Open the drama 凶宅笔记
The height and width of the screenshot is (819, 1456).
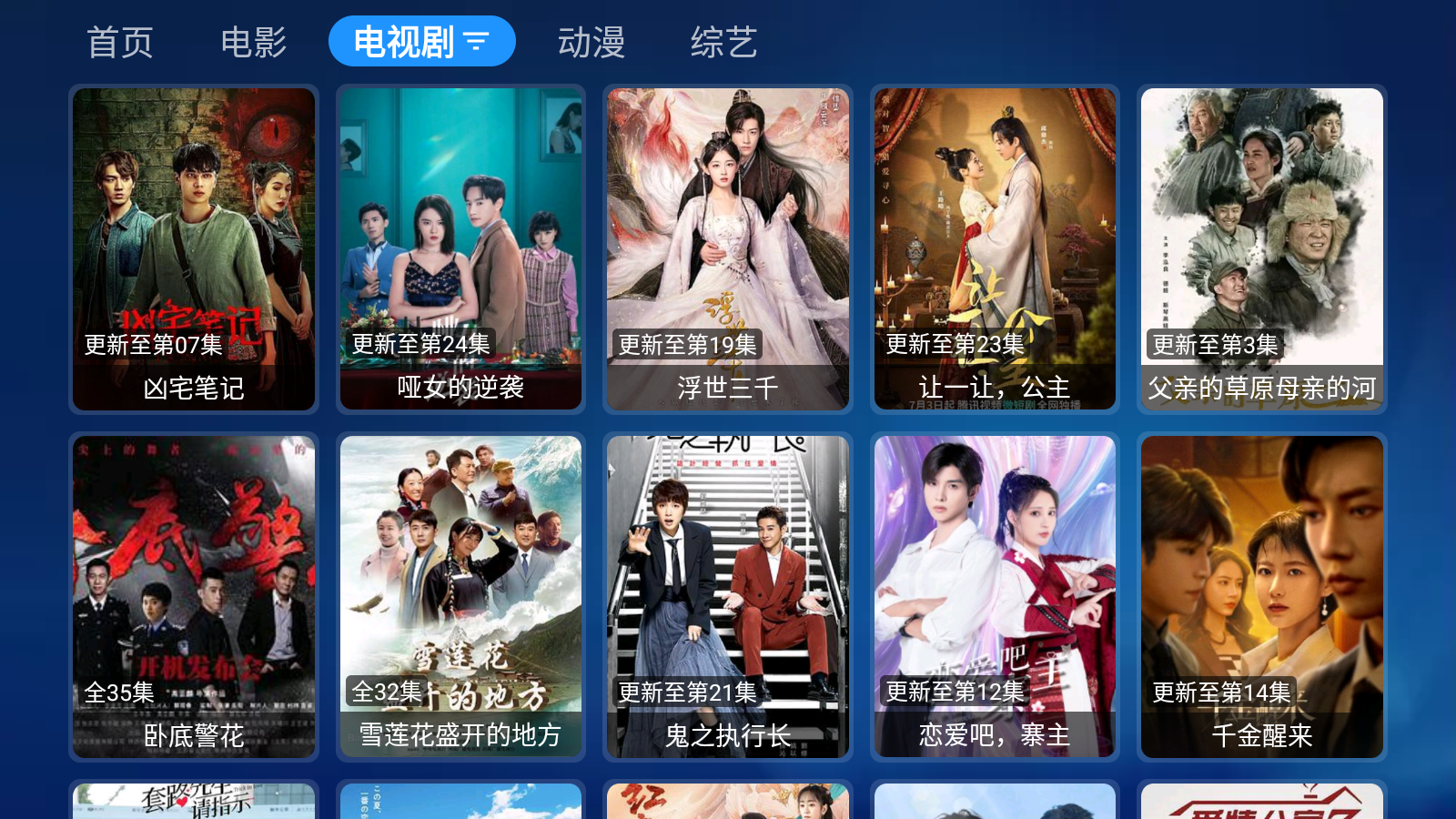(194, 248)
